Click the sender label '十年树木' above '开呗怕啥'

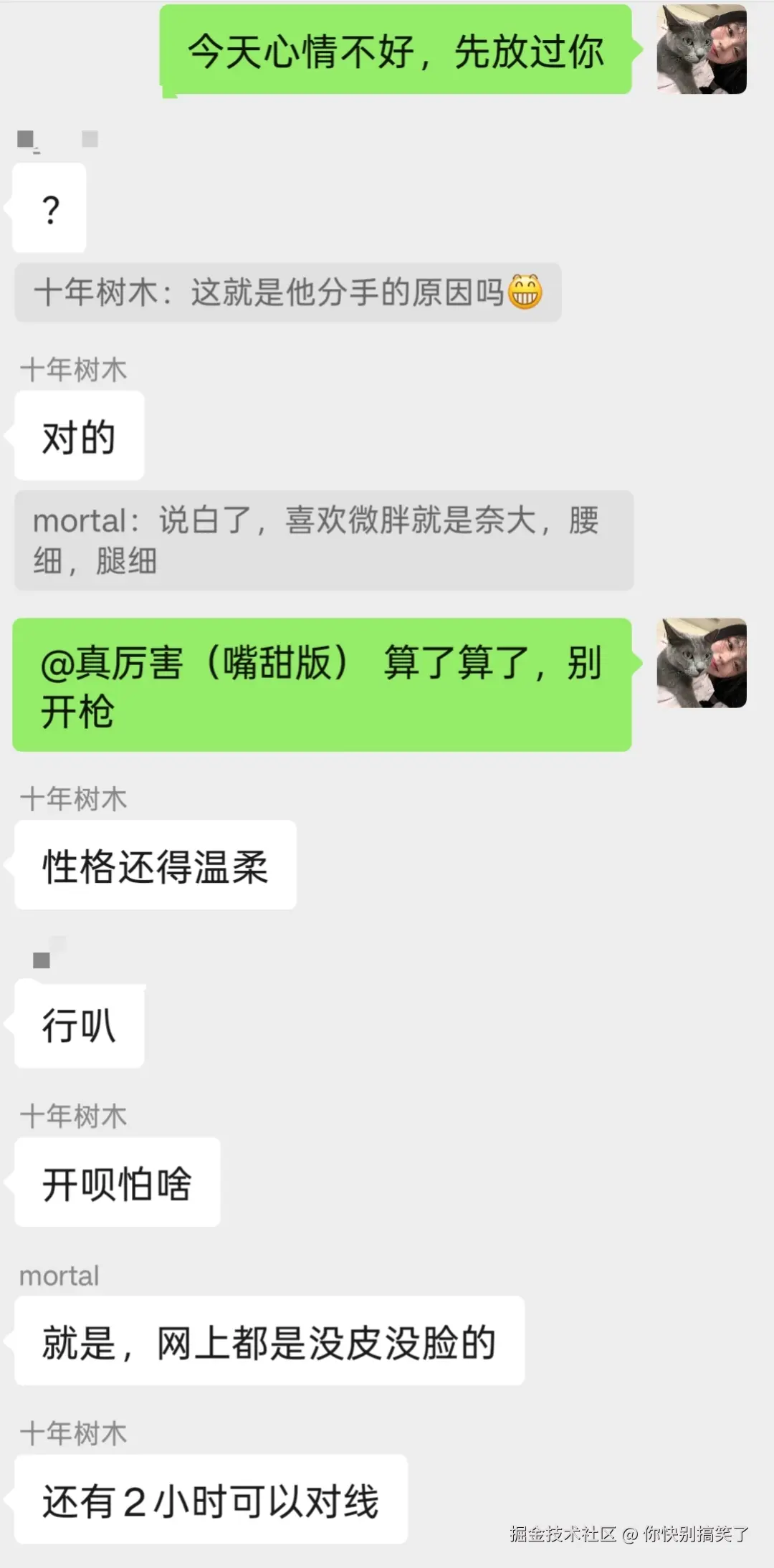point(73,1116)
